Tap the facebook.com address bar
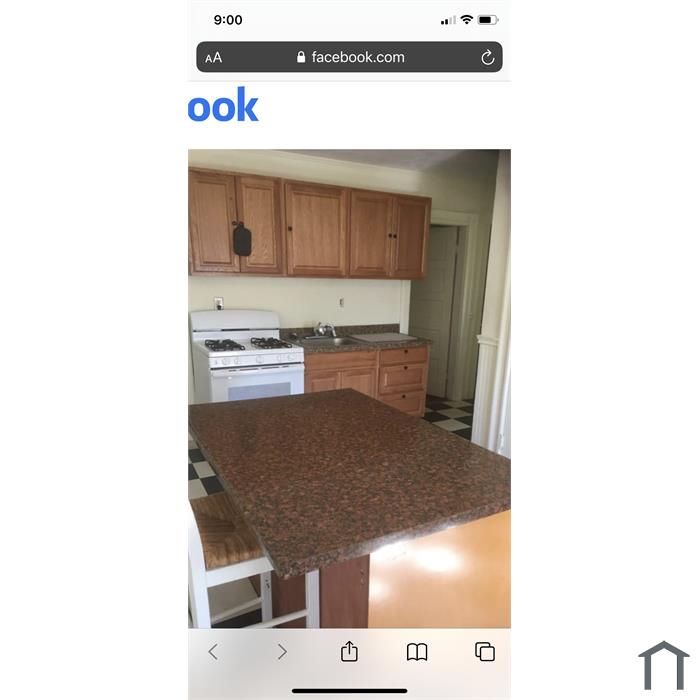 350,57
